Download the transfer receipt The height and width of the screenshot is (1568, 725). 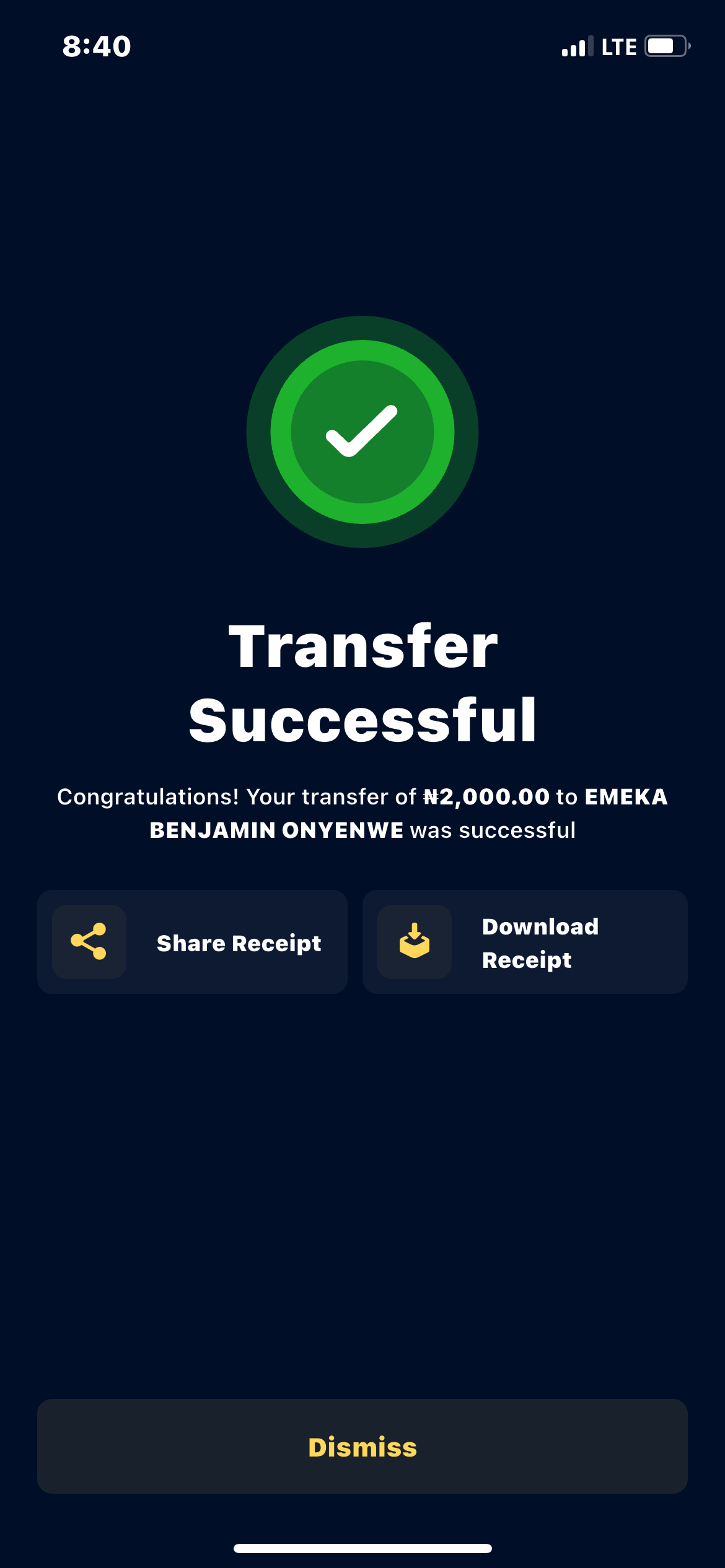(x=524, y=942)
